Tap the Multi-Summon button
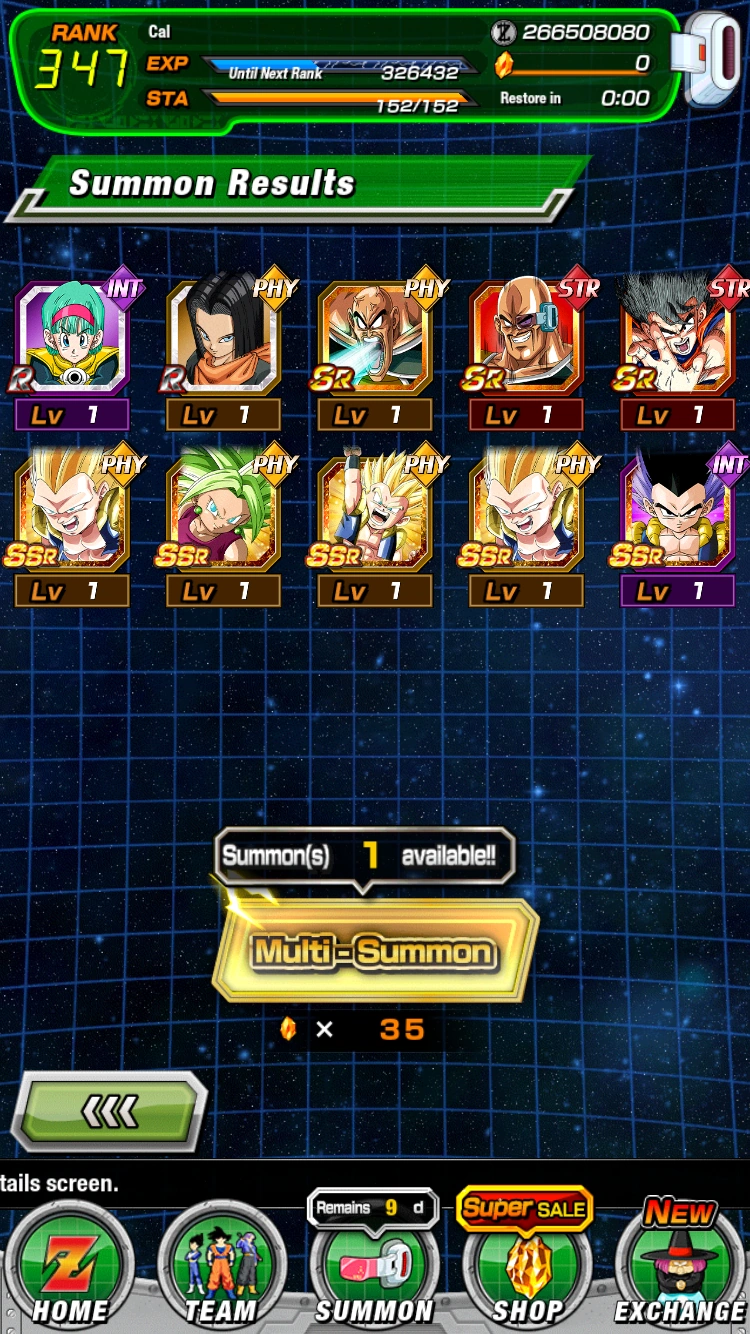Viewport: 750px width, 1334px height. pyautogui.click(x=375, y=951)
